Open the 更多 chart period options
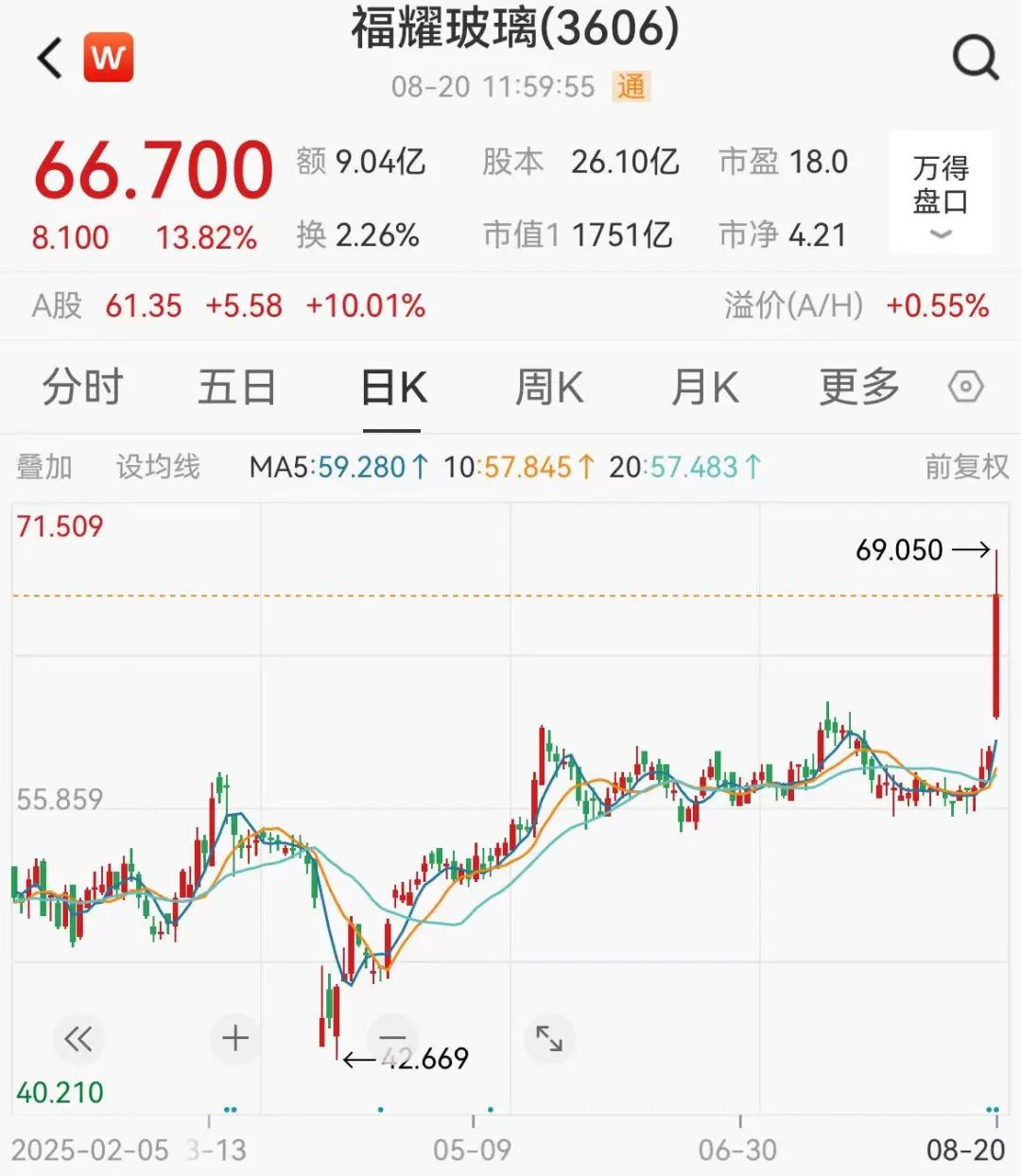1021x1176 pixels. 858,388
